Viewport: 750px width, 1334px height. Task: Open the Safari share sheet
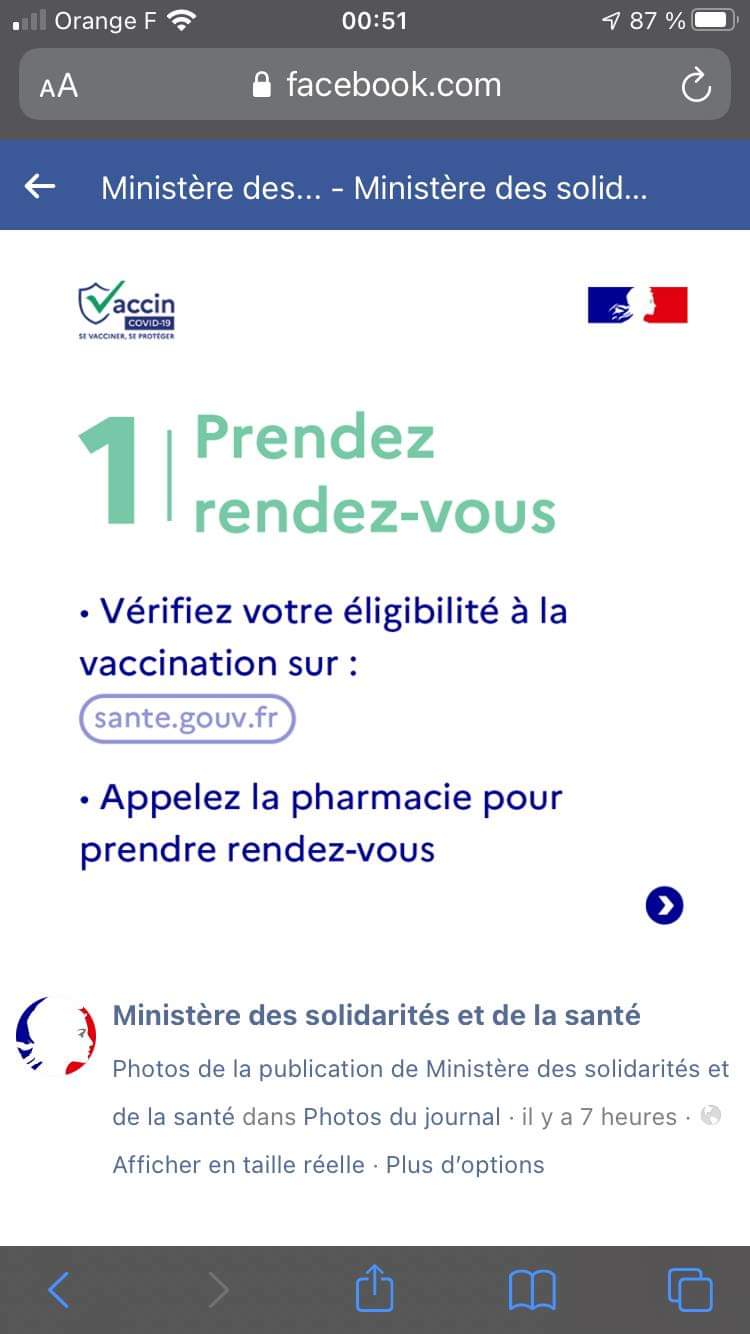(x=375, y=1290)
